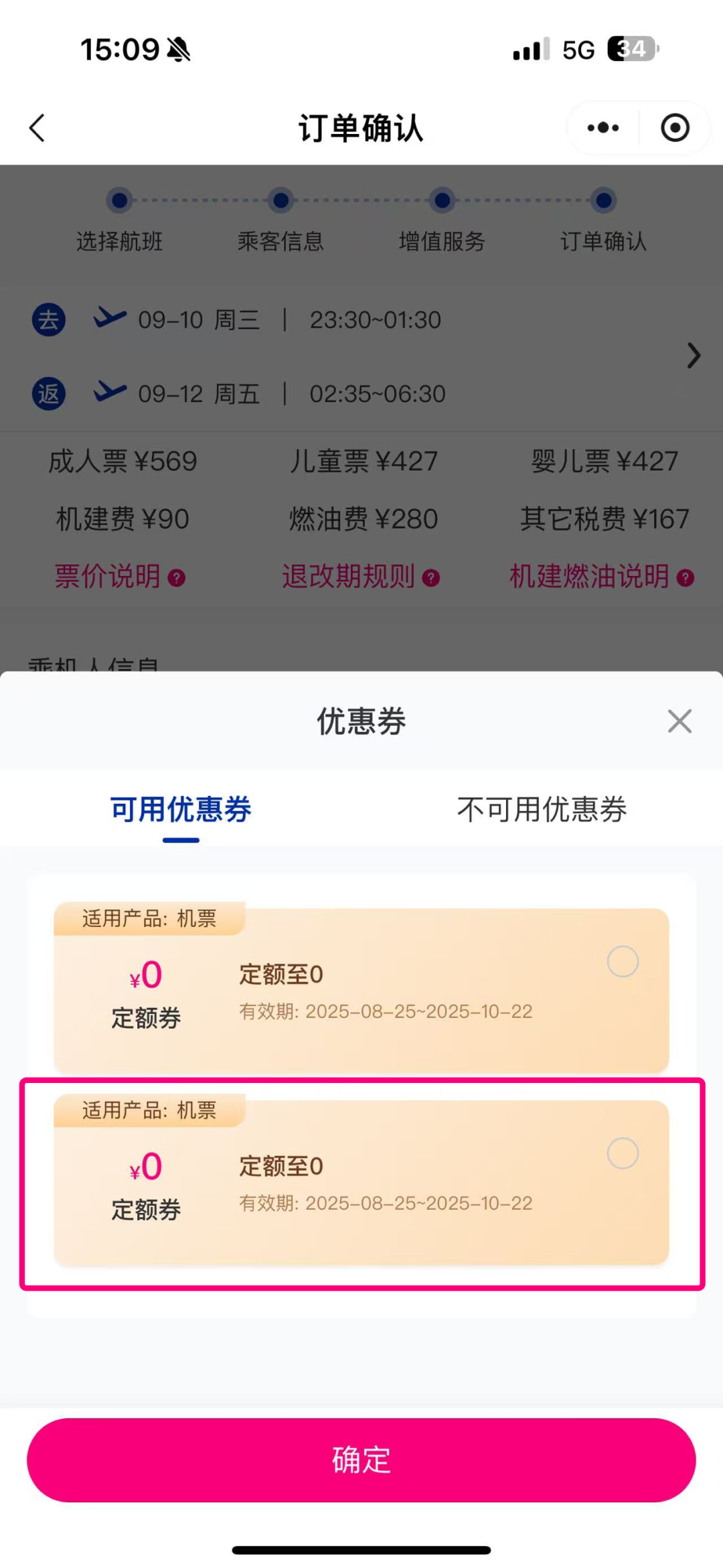Click the question mark beside 退改期规则
Image resolution: width=723 pixels, height=1568 pixels.
[432, 576]
